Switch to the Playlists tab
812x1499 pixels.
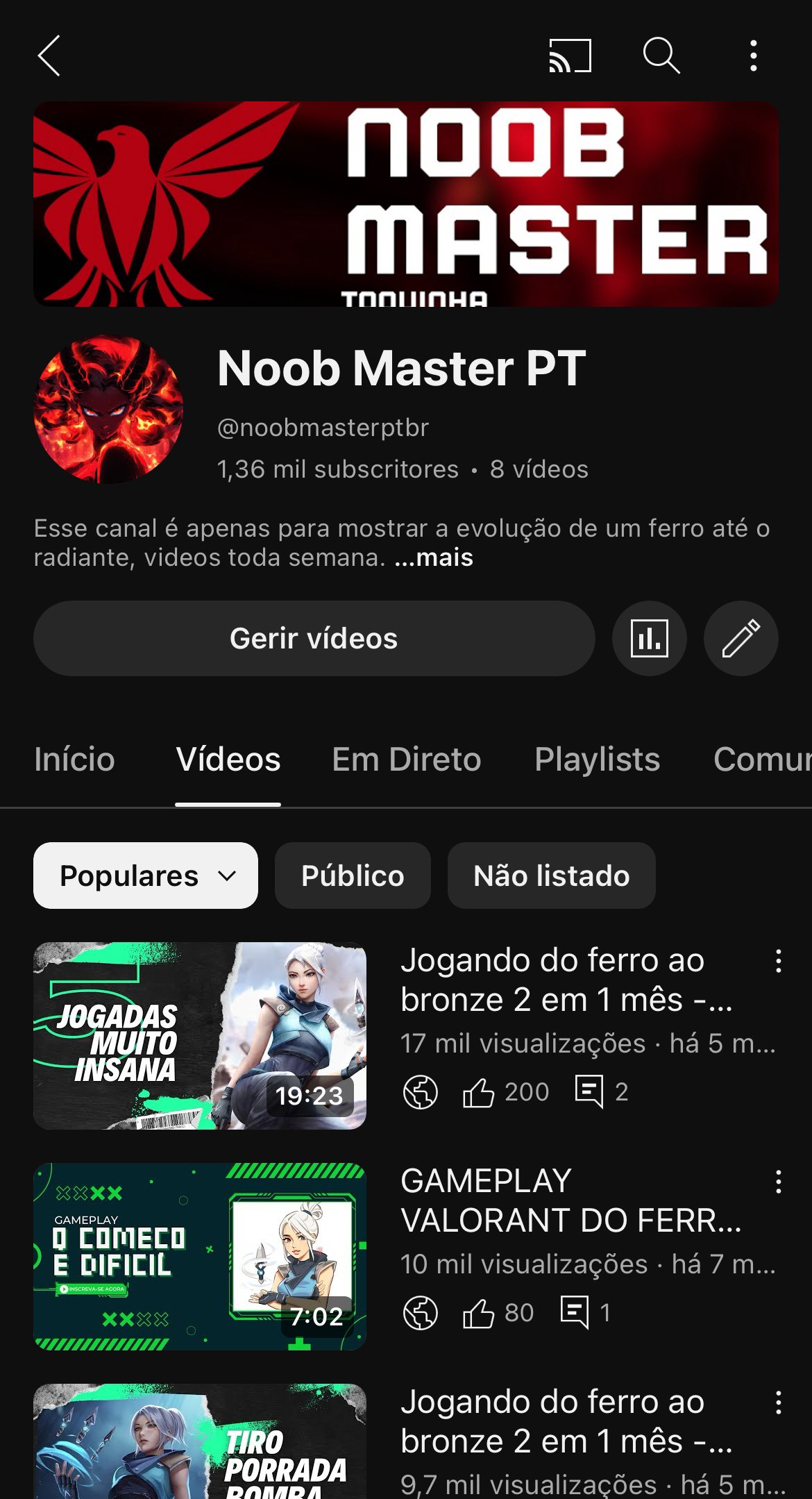click(x=597, y=760)
